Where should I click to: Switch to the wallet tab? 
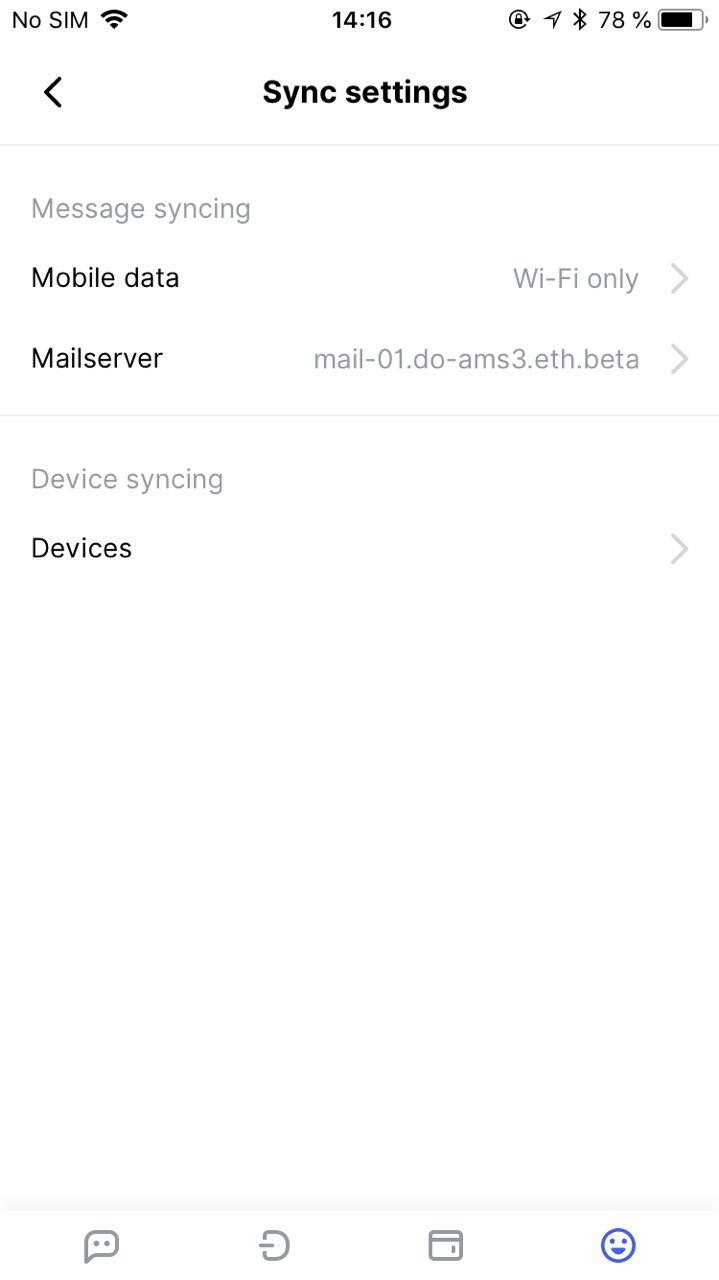point(446,1245)
